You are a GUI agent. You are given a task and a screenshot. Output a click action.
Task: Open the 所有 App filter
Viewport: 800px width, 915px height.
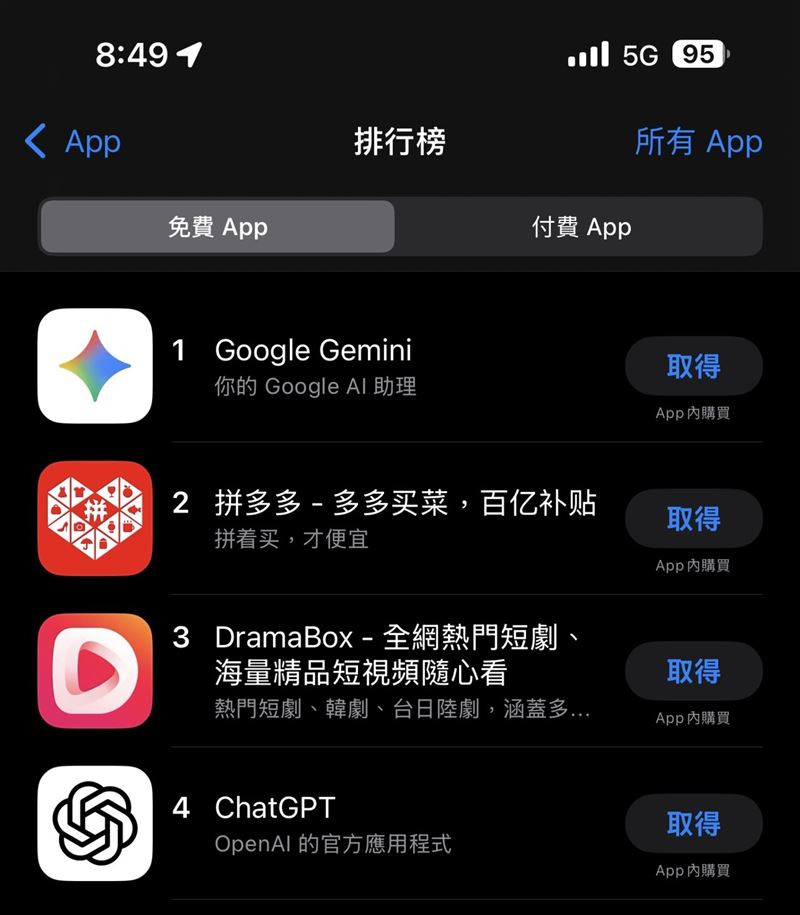698,142
